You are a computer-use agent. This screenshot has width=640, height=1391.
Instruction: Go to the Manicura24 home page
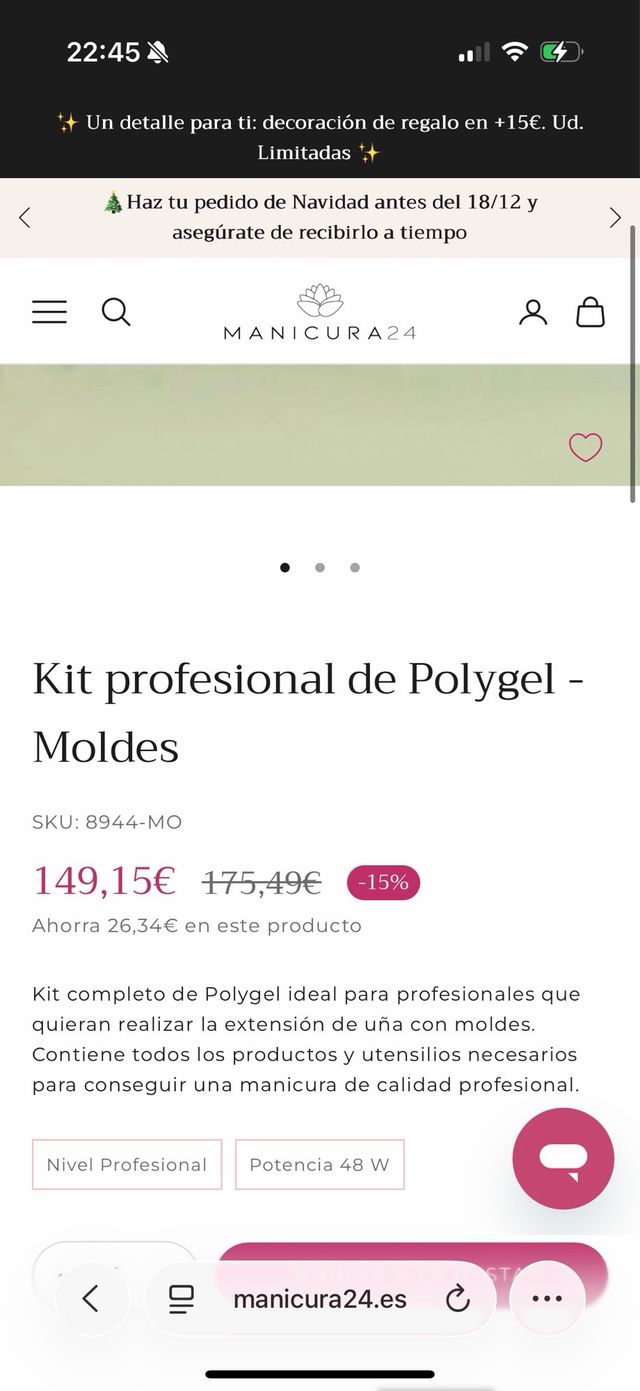(x=319, y=313)
